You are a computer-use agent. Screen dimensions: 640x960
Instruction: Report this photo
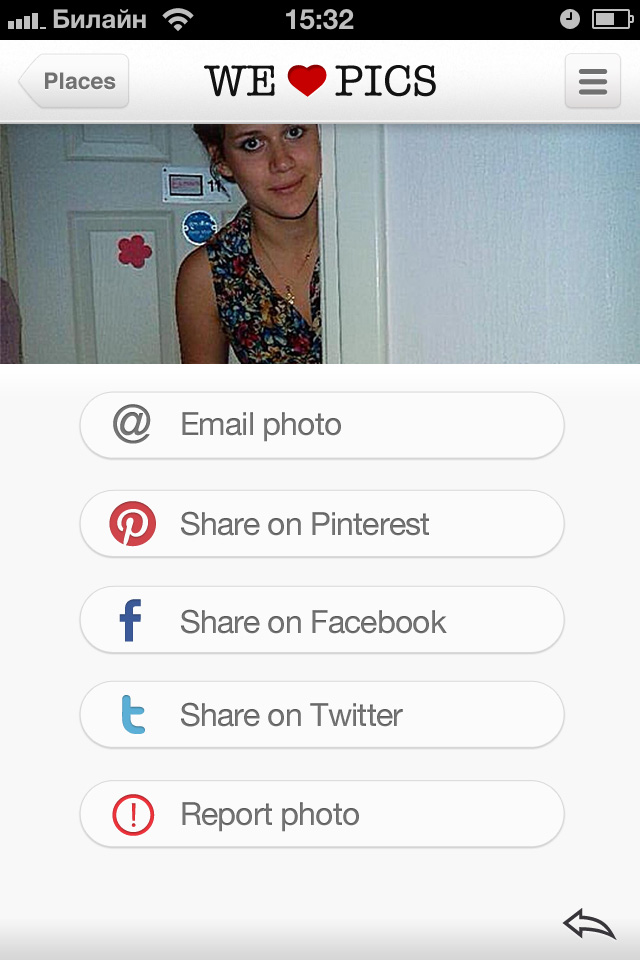point(322,815)
